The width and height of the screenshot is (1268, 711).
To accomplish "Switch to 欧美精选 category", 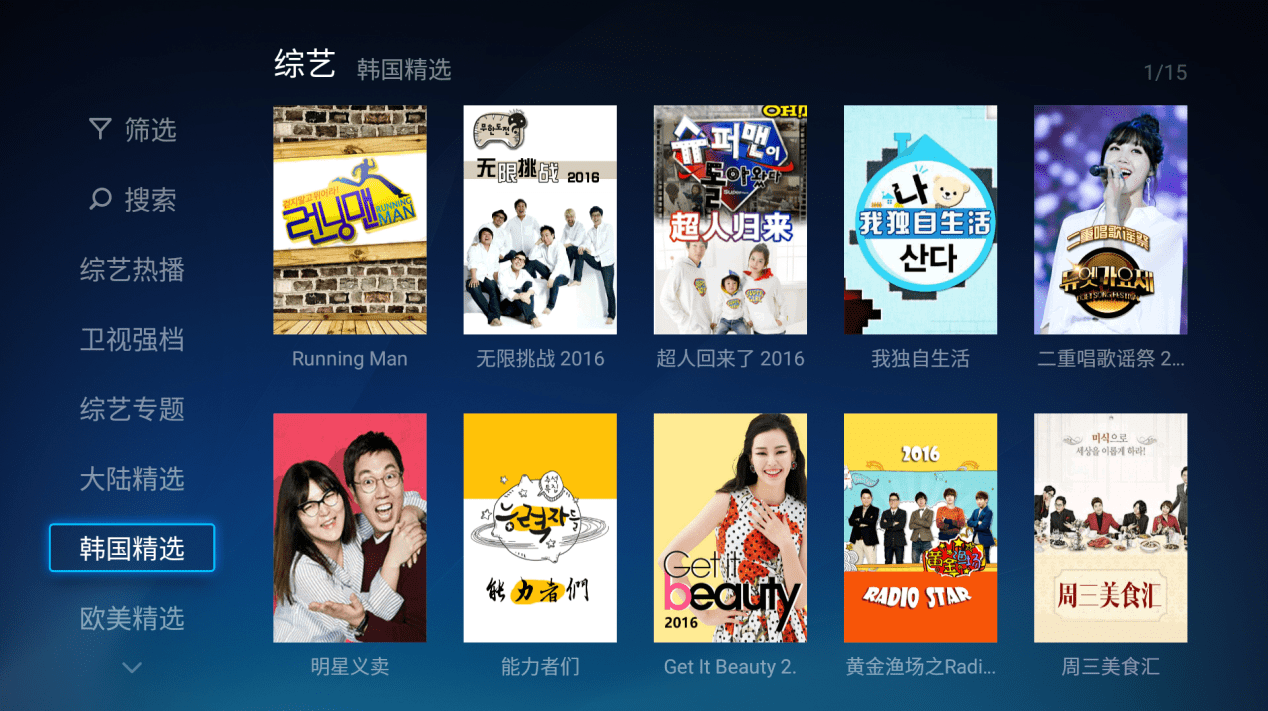I will click(x=132, y=618).
